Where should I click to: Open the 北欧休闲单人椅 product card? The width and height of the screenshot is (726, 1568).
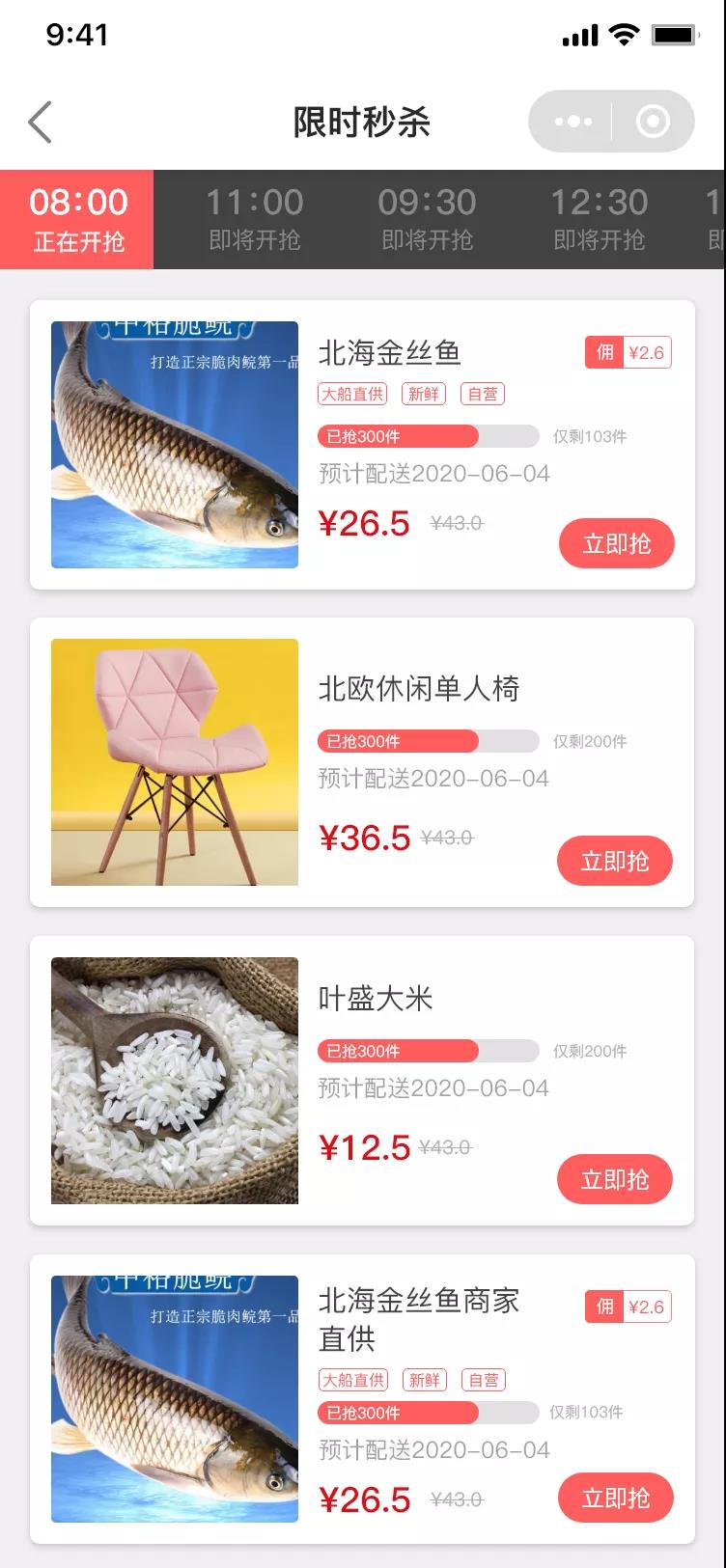tap(419, 689)
